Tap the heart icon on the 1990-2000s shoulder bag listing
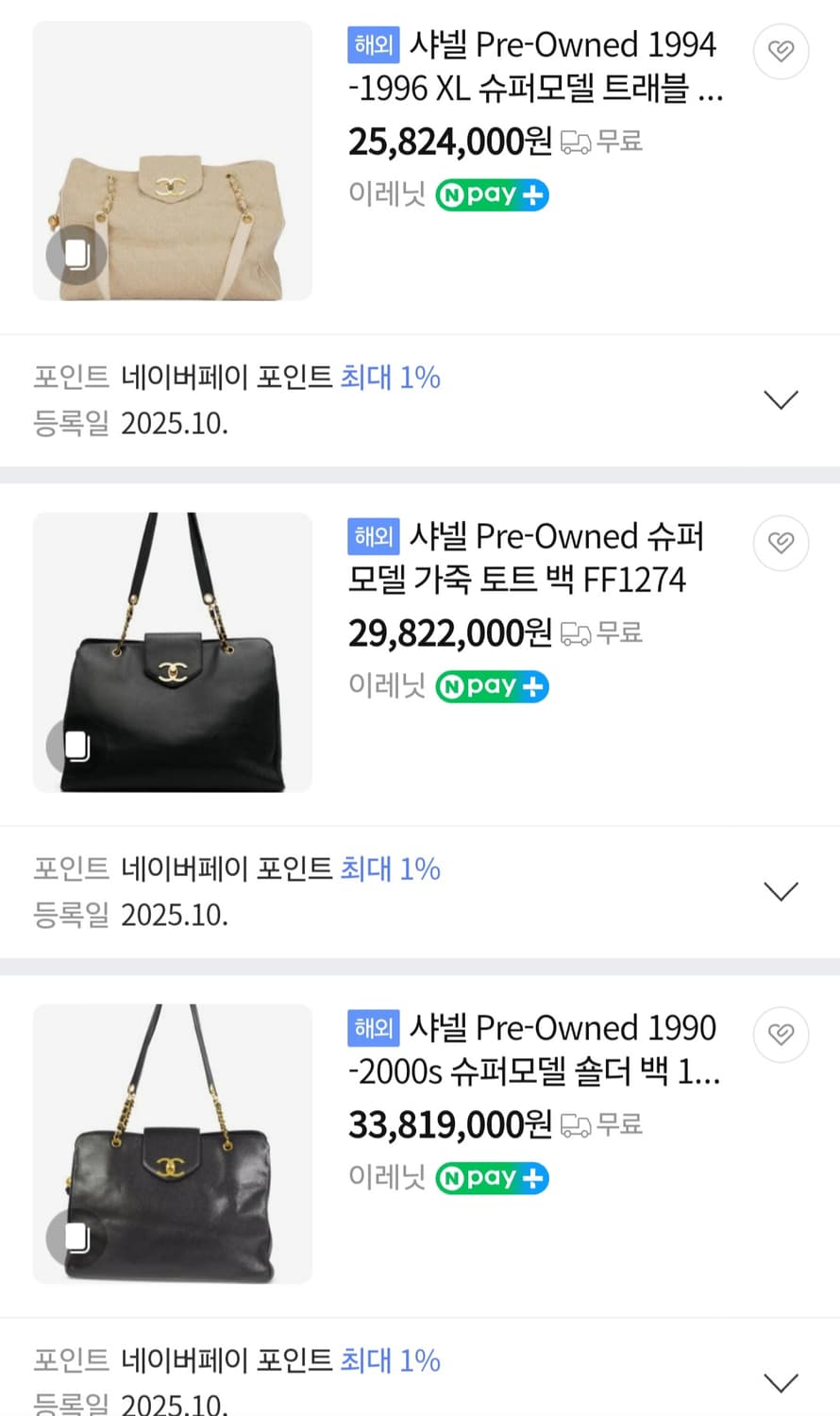Screen dimensions: 840x1416 pos(781,1035)
